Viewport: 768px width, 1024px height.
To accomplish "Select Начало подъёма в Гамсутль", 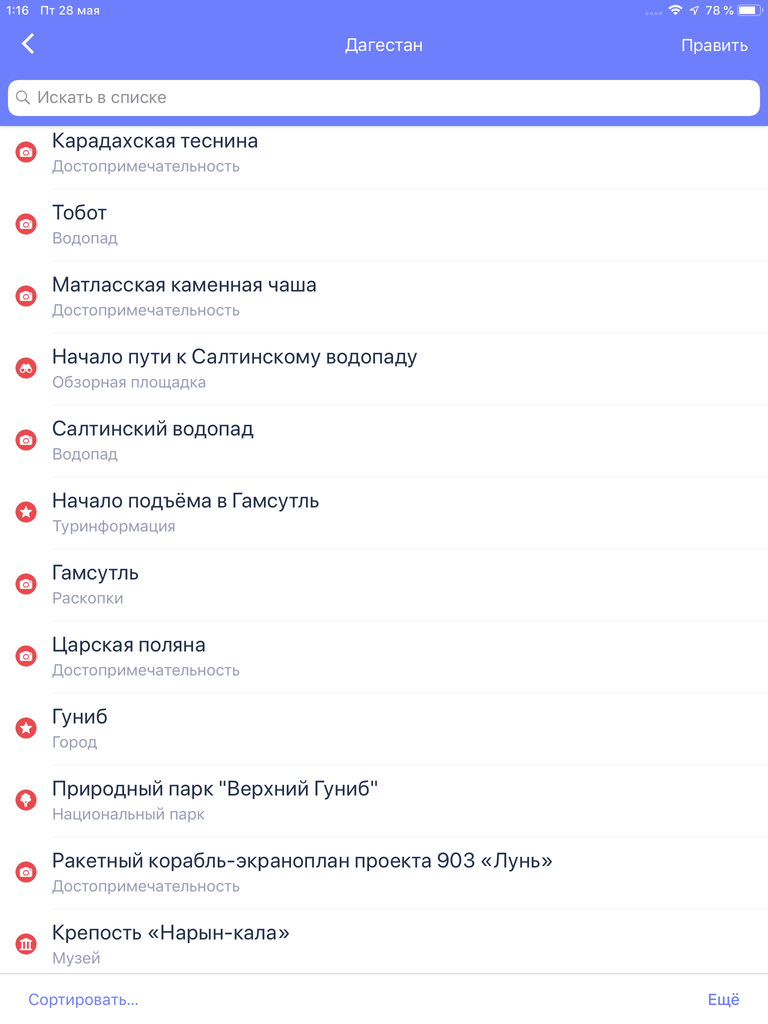I will [x=185, y=512].
